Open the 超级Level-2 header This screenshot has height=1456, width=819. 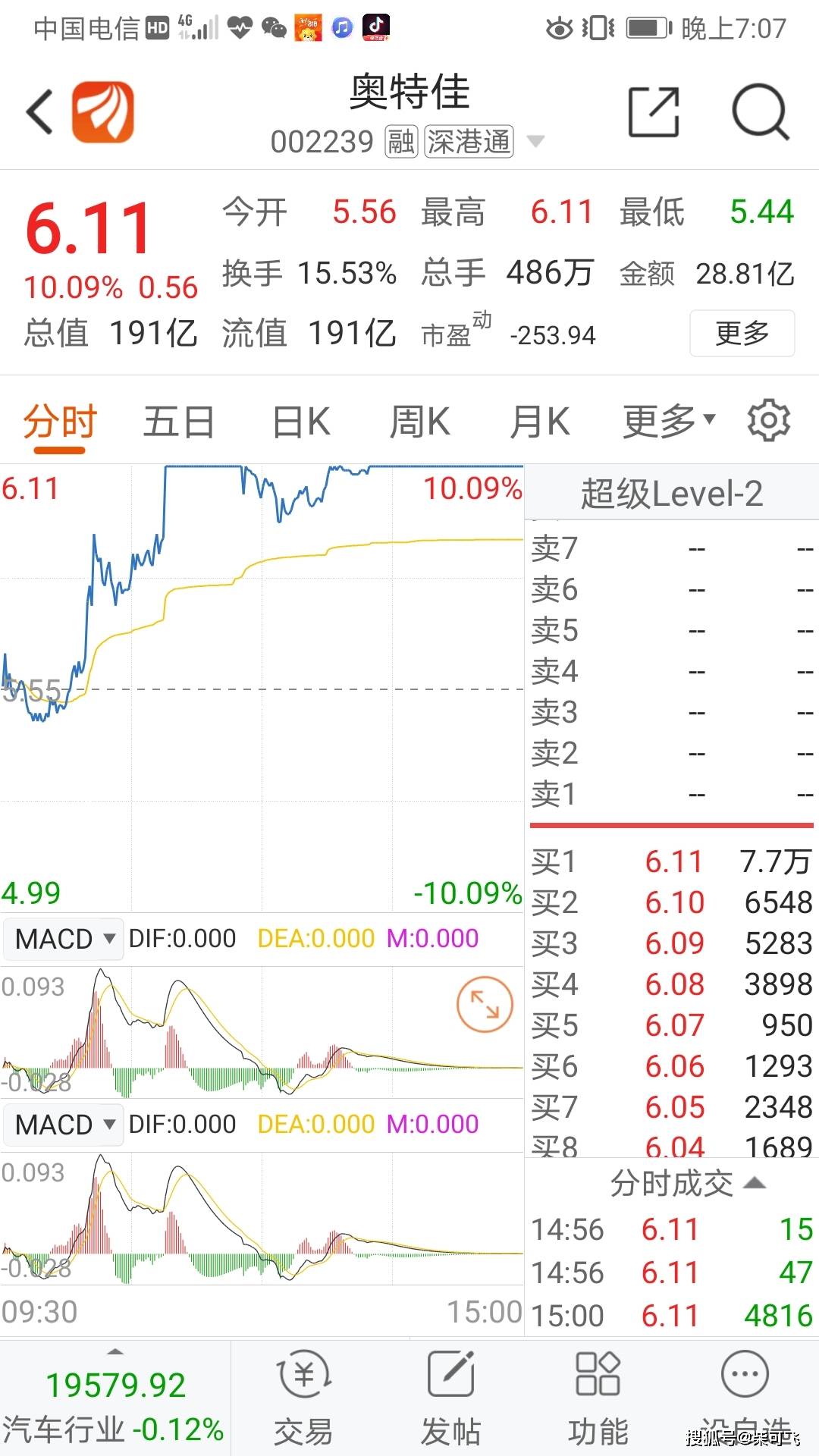point(671,494)
